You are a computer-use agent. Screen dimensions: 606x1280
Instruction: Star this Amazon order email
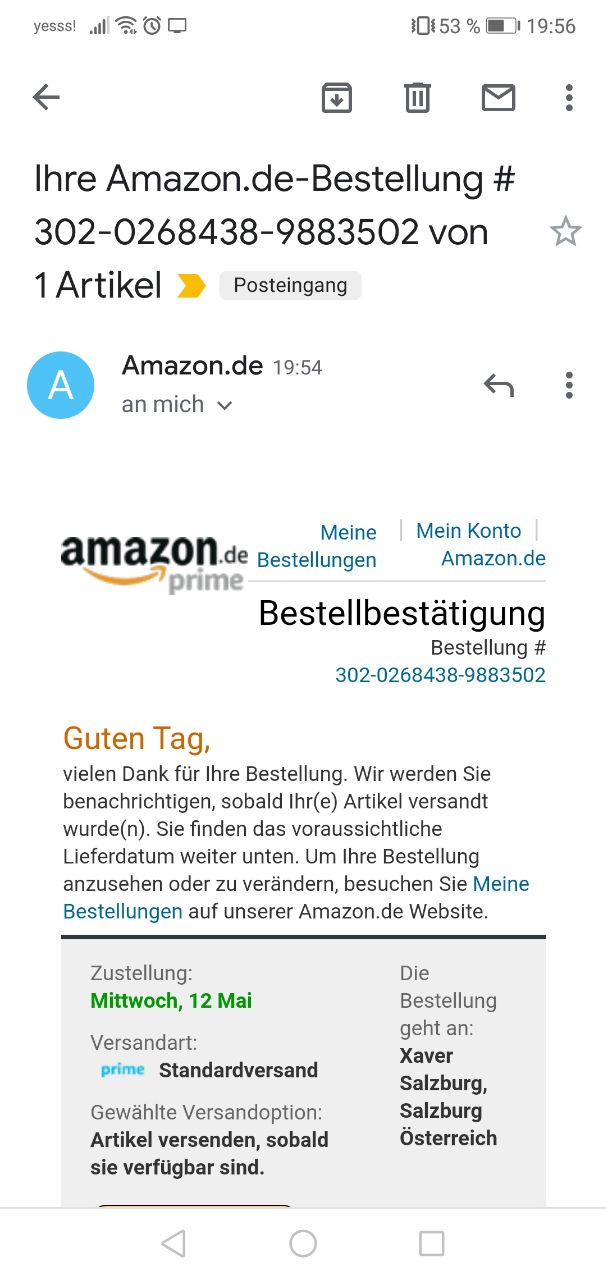coord(565,232)
